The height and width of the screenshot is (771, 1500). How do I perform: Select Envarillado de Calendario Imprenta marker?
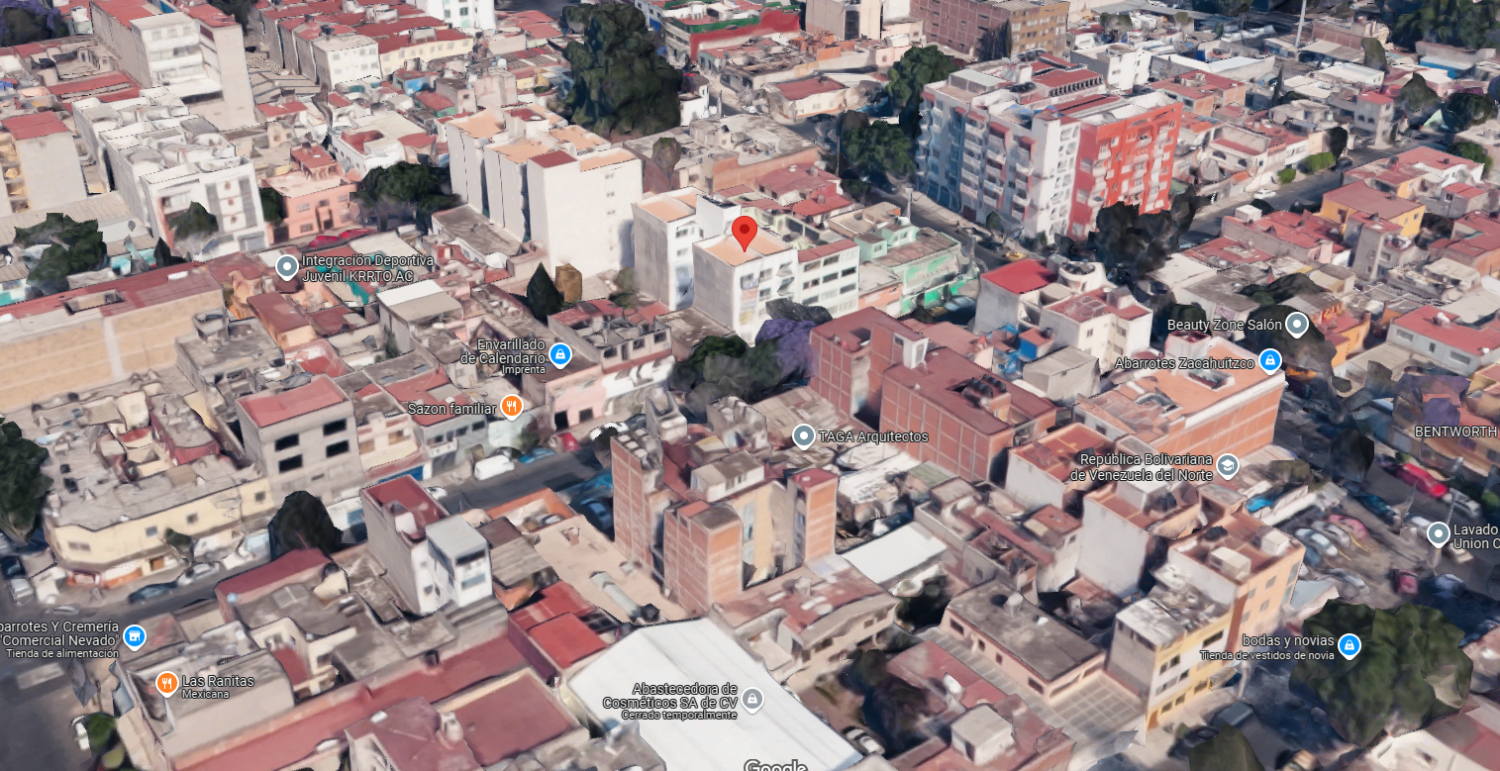[x=560, y=354]
